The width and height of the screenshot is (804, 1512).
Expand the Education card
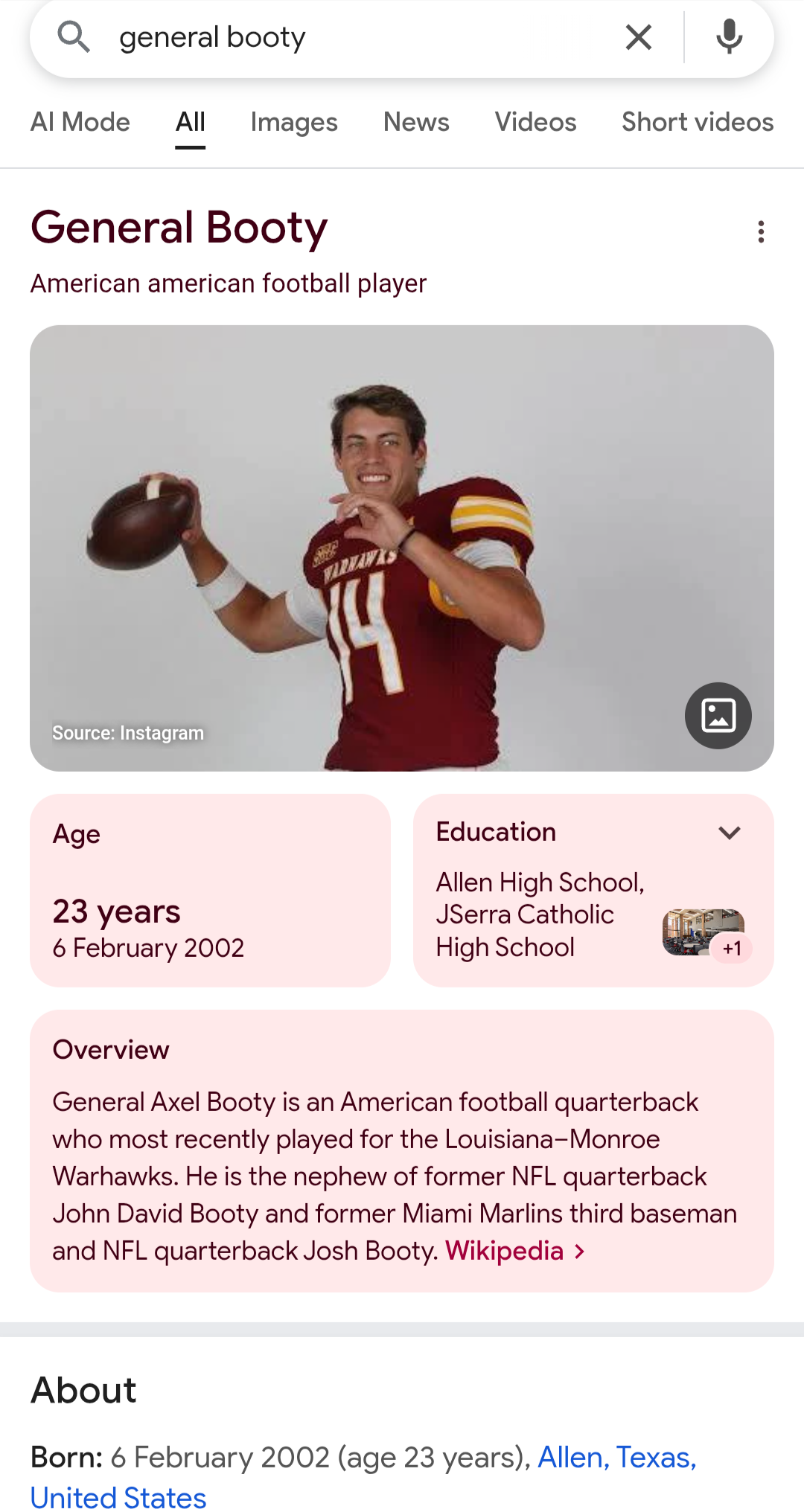(730, 833)
